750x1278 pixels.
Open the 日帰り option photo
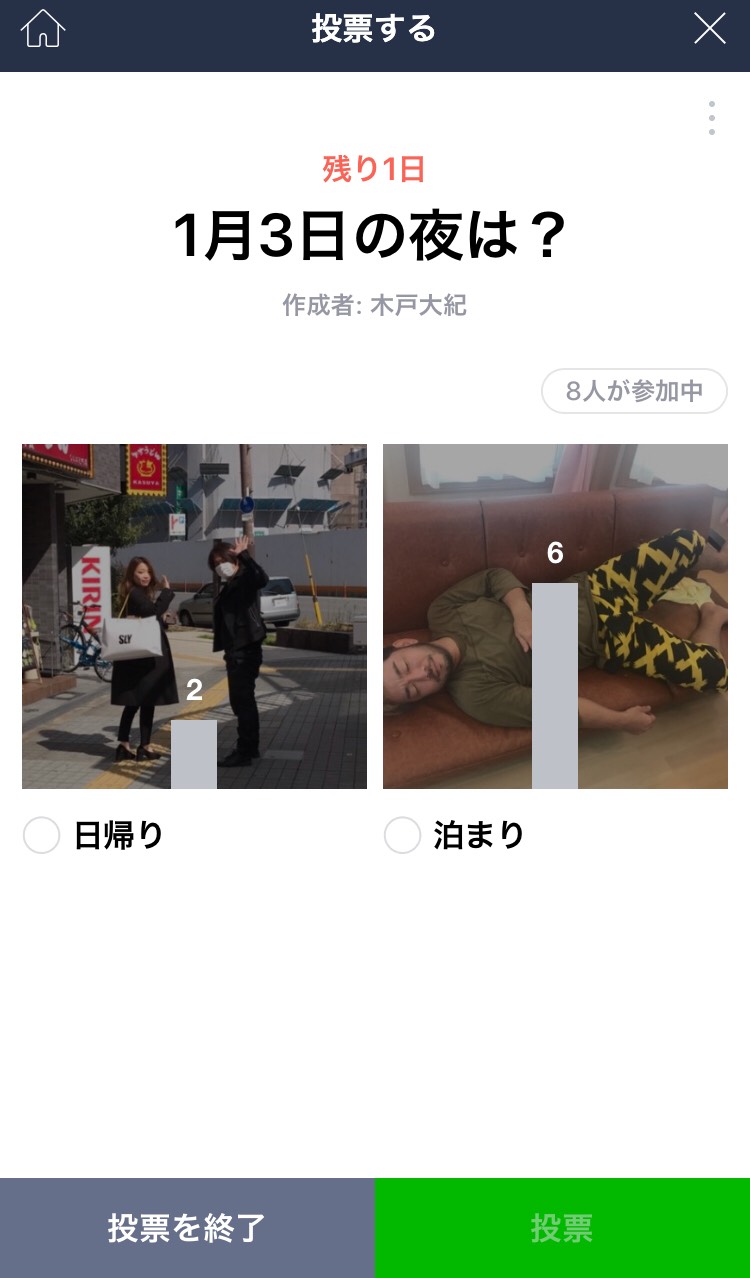click(194, 616)
